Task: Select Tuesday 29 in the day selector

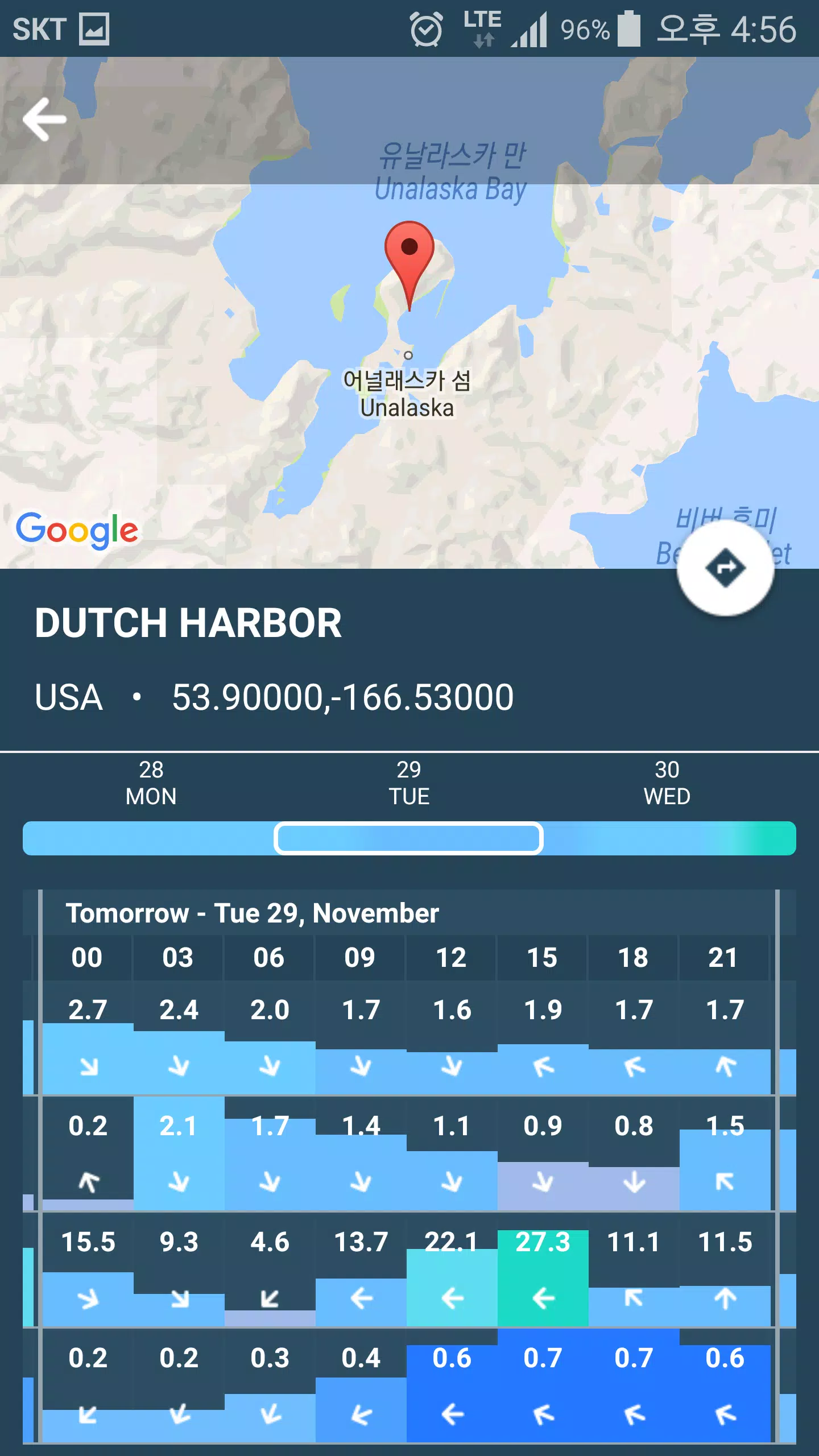Action: point(409,783)
